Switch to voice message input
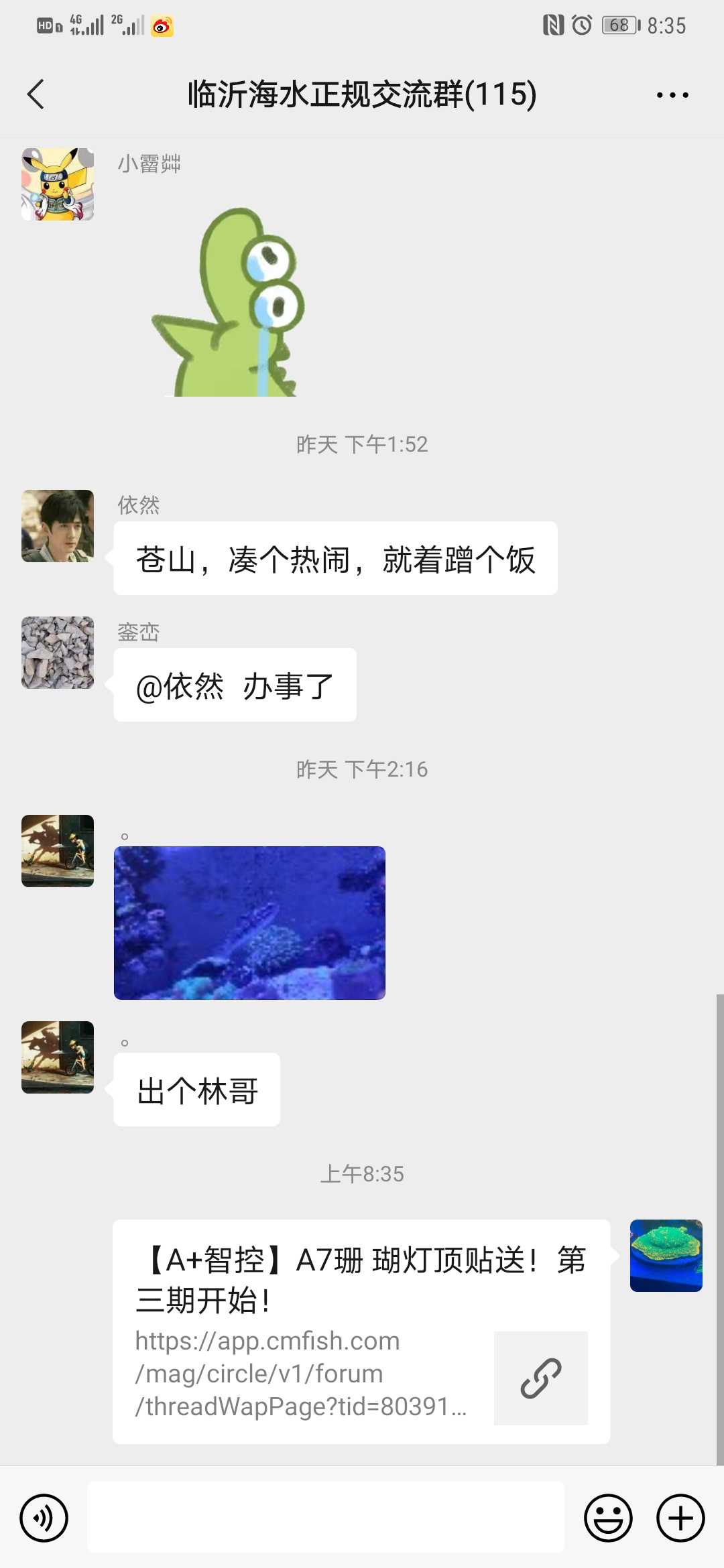Image resolution: width=724 pixels, height=1568 pixels. point(44,1518)
